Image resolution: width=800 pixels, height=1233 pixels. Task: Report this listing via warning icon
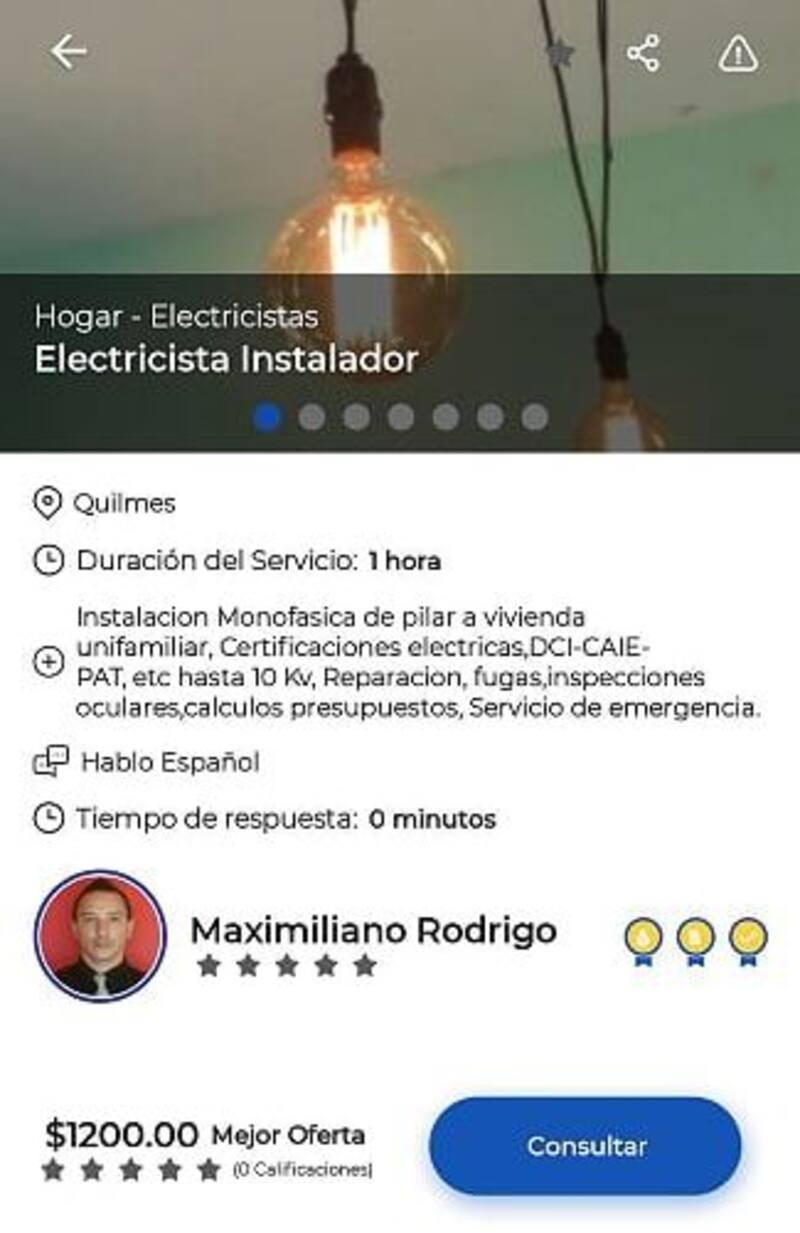pos(738,54)
